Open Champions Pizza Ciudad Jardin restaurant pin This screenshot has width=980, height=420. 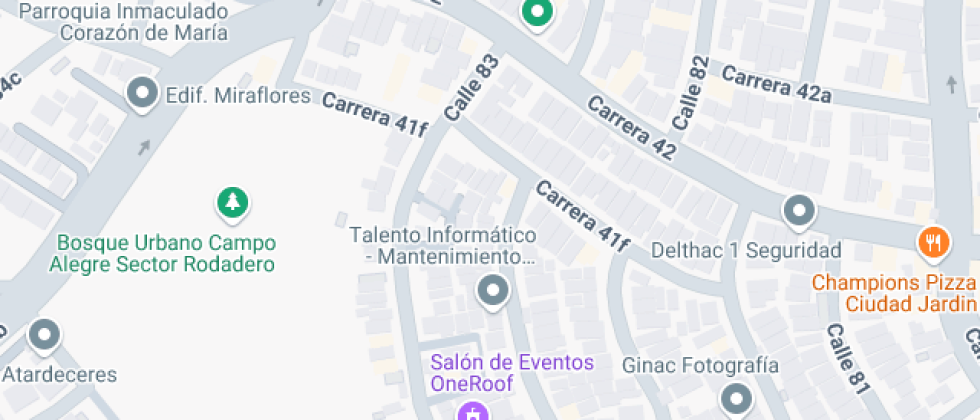(932, 241)
